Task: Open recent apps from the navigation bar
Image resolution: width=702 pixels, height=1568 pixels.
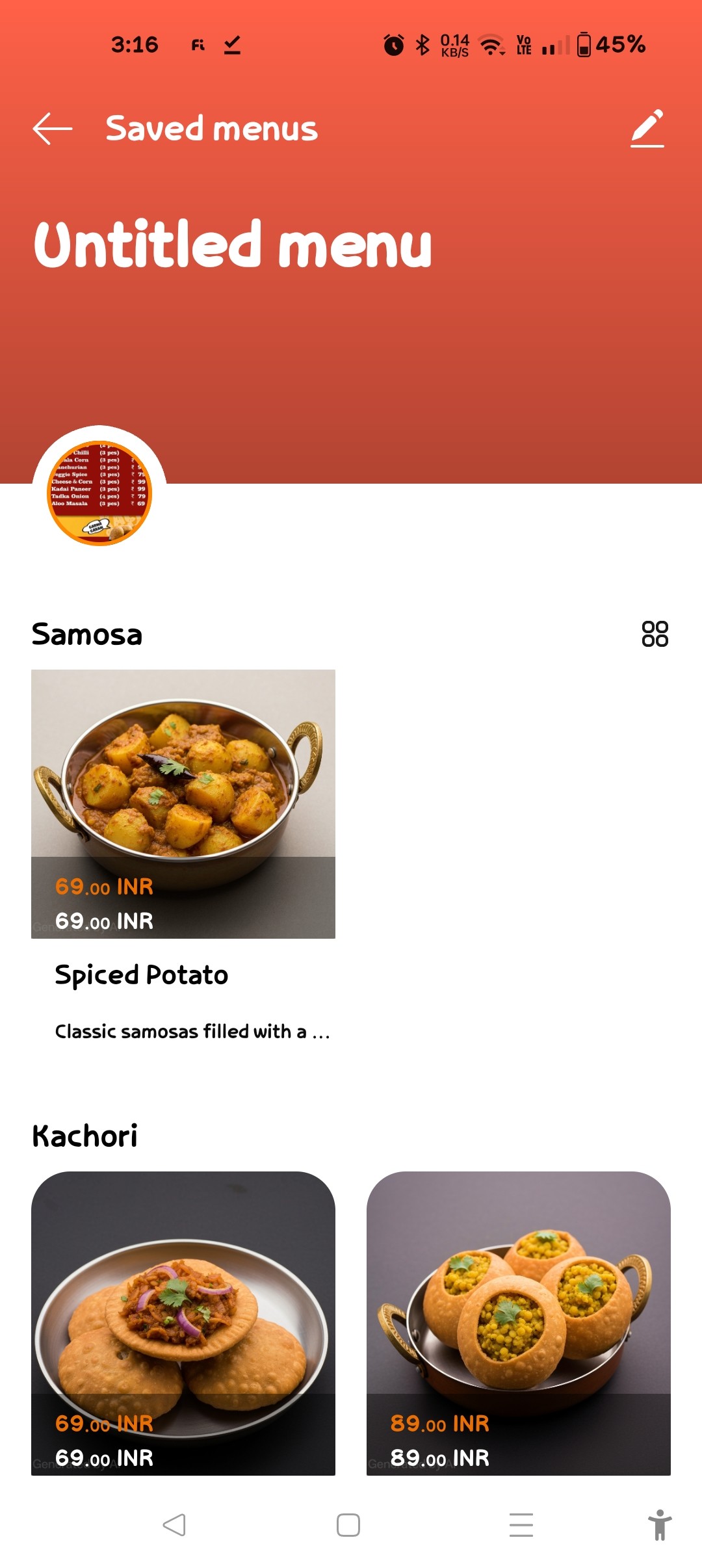Action: click(521, 1526)
